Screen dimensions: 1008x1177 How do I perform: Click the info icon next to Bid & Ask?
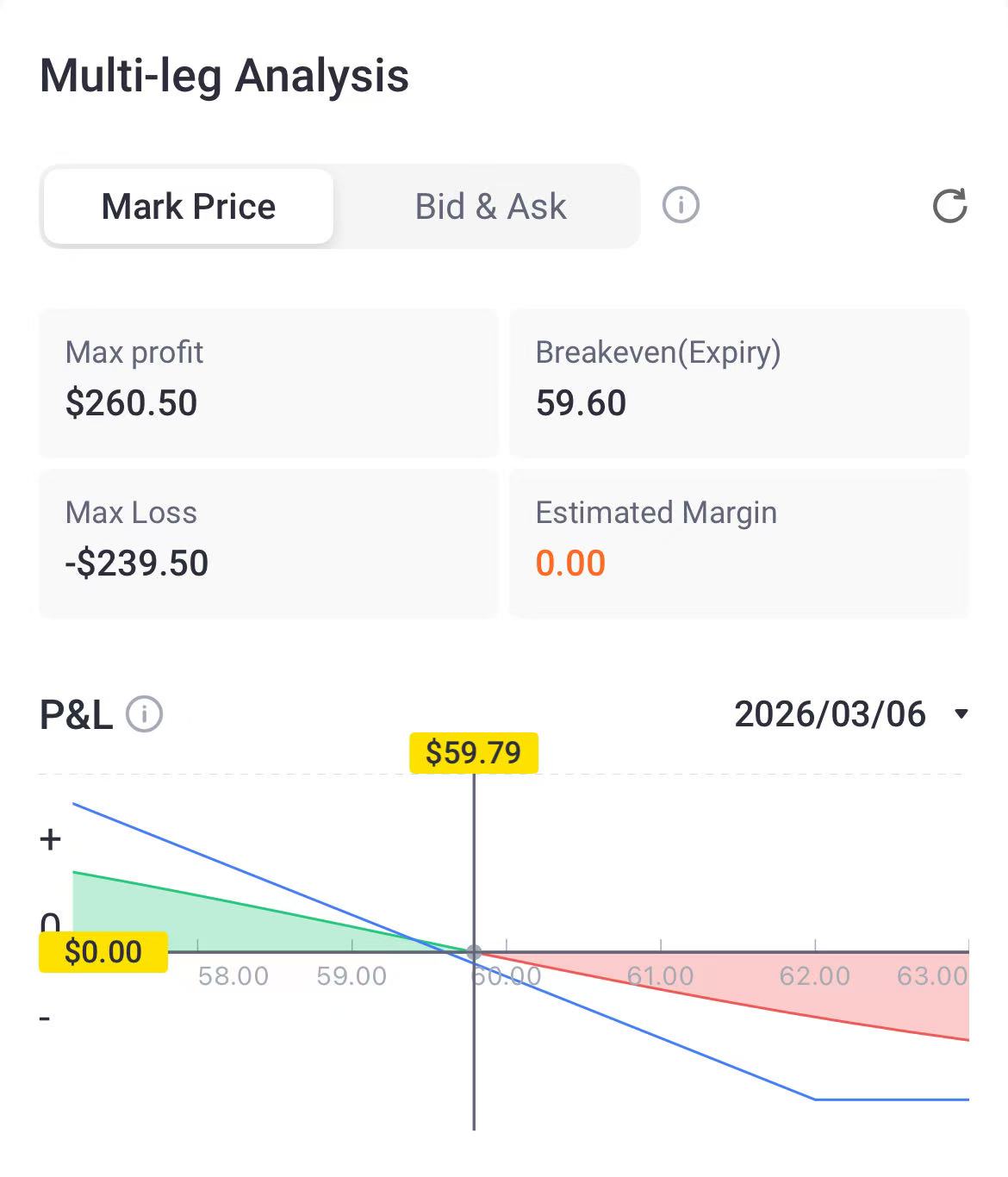pos(680,206)
